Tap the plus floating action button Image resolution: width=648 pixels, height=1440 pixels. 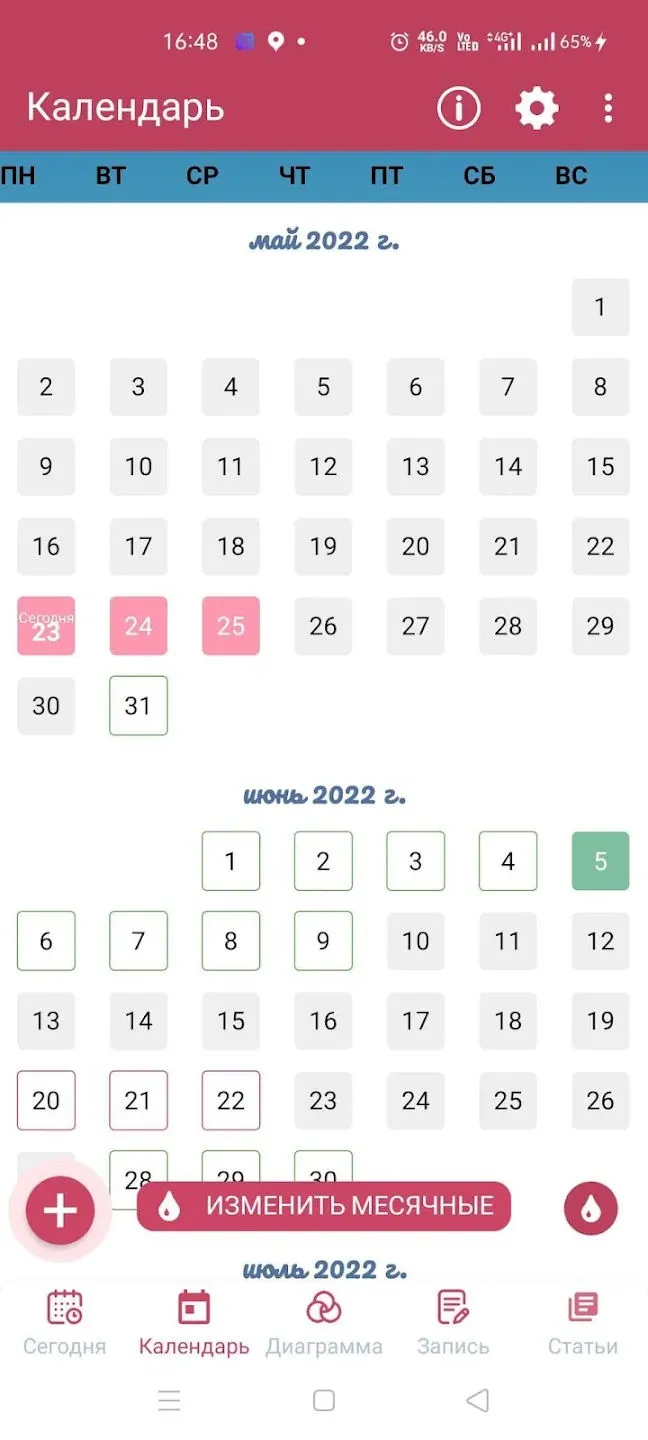[60, 1210]
